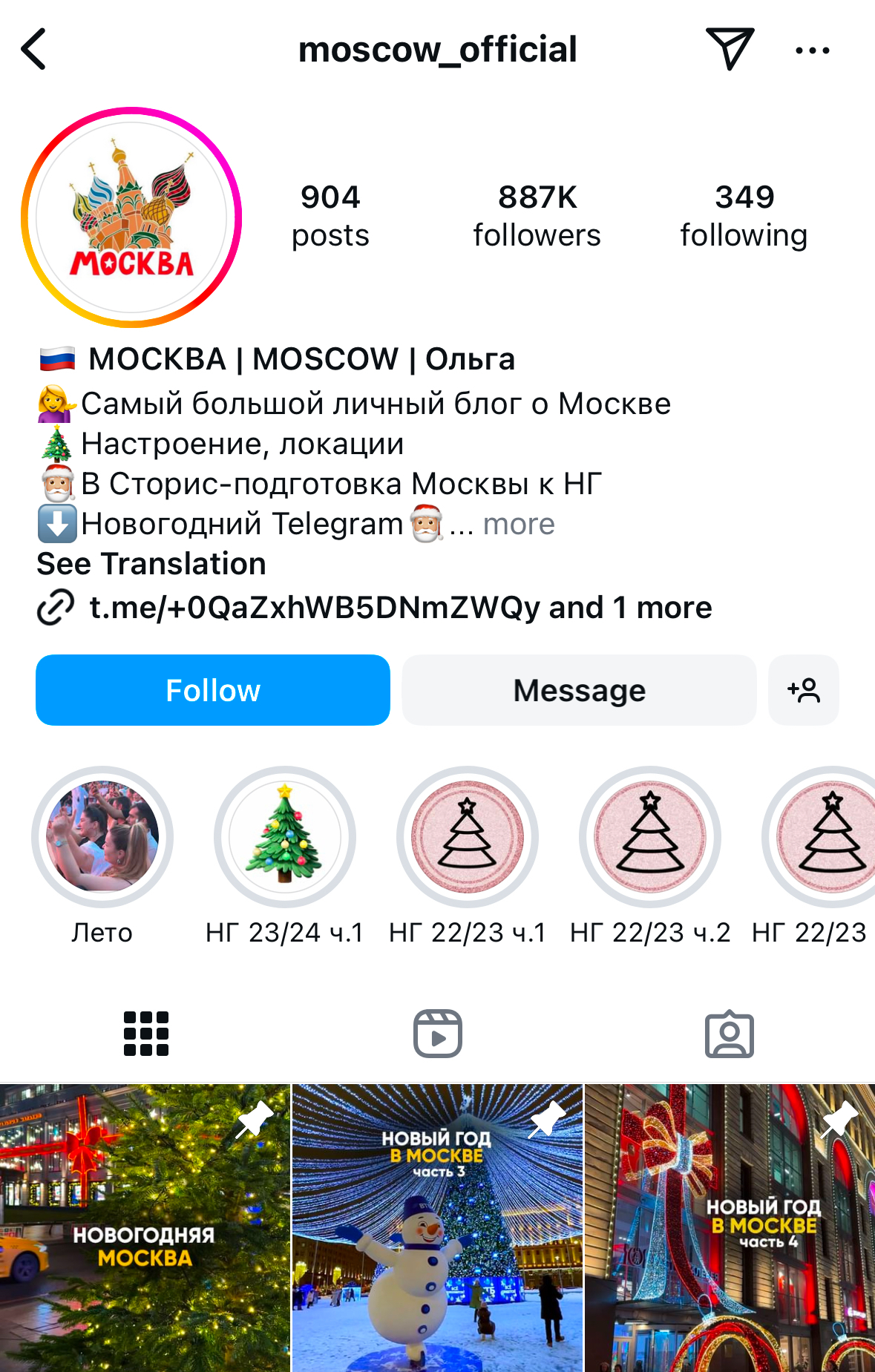This screenshot has height=1372, width=875.
Task: Open the pinned Новогодняя Москва post
Action: pyautogui.click(x=145, y=1227)
